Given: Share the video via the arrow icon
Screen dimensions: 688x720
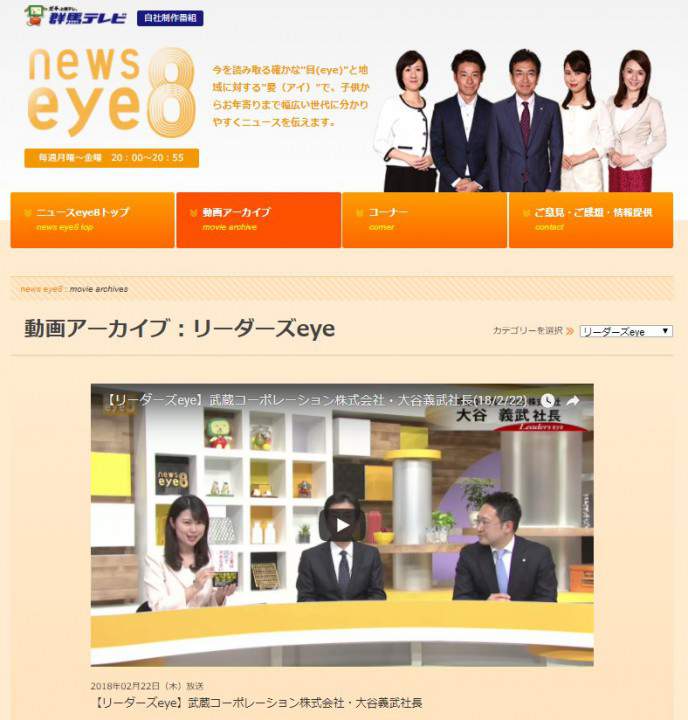Looking at the screenshot, I should click(x=574, y=400).
